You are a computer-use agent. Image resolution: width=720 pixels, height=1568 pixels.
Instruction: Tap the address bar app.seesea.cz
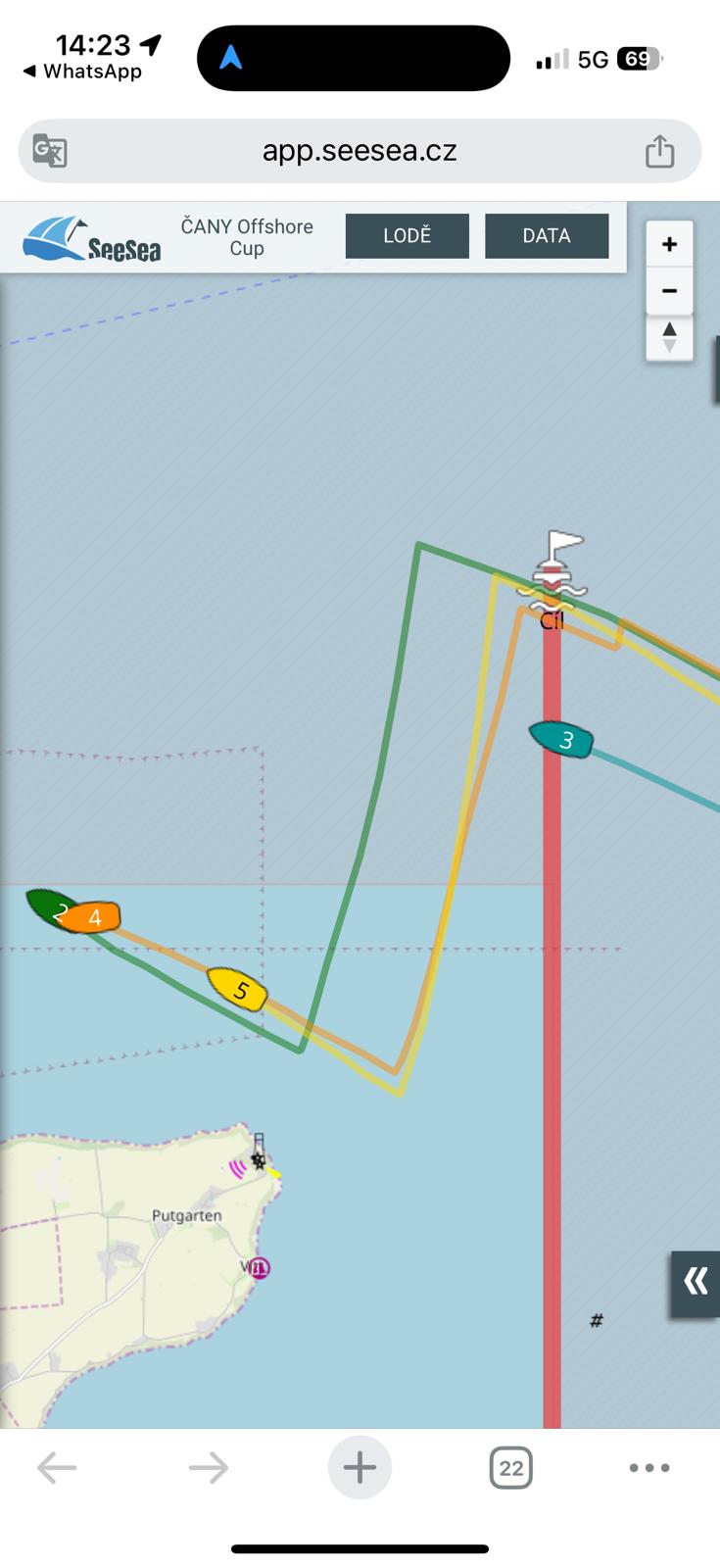[360, 151]
